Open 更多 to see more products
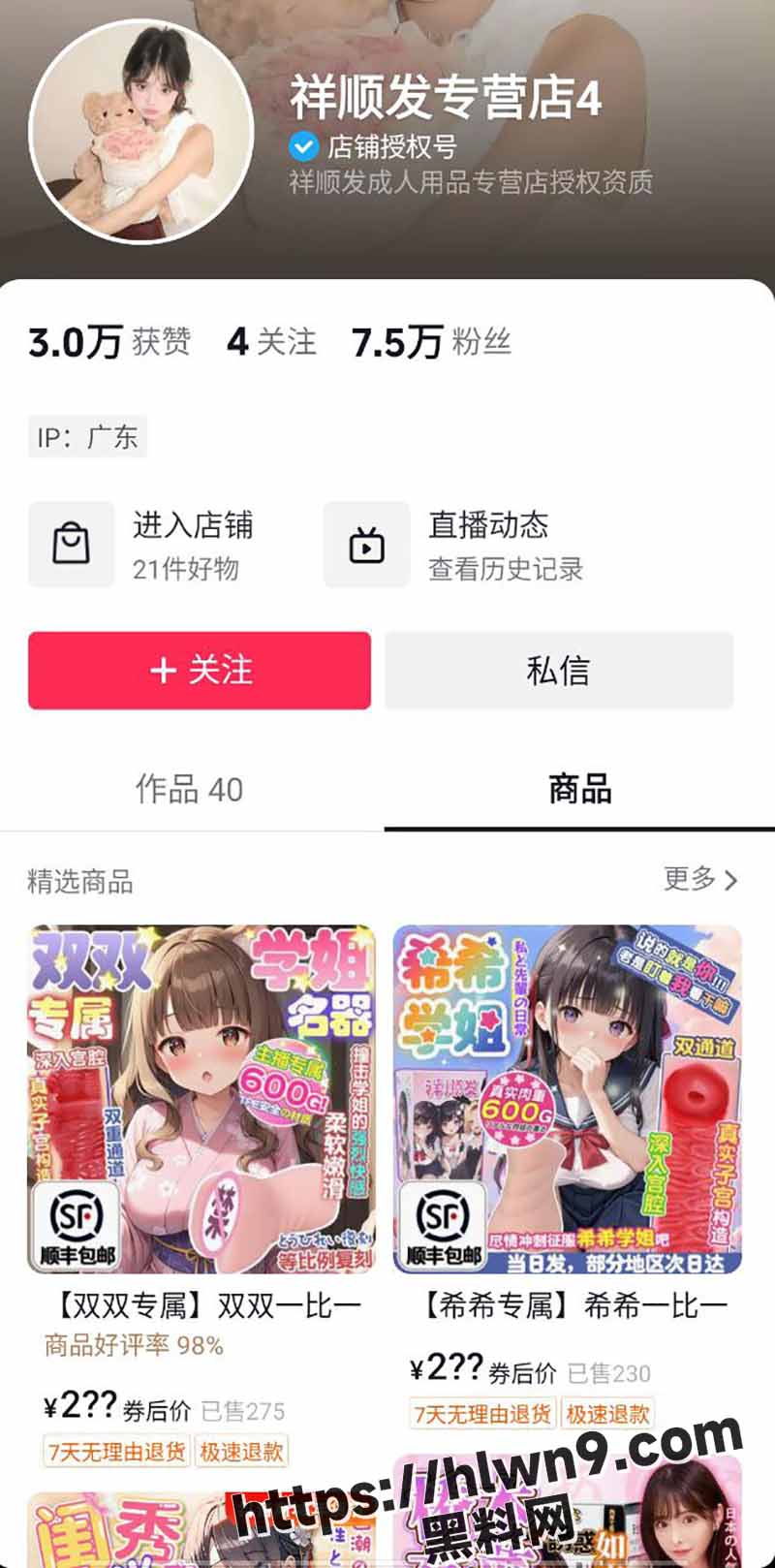 pos(699,879)
